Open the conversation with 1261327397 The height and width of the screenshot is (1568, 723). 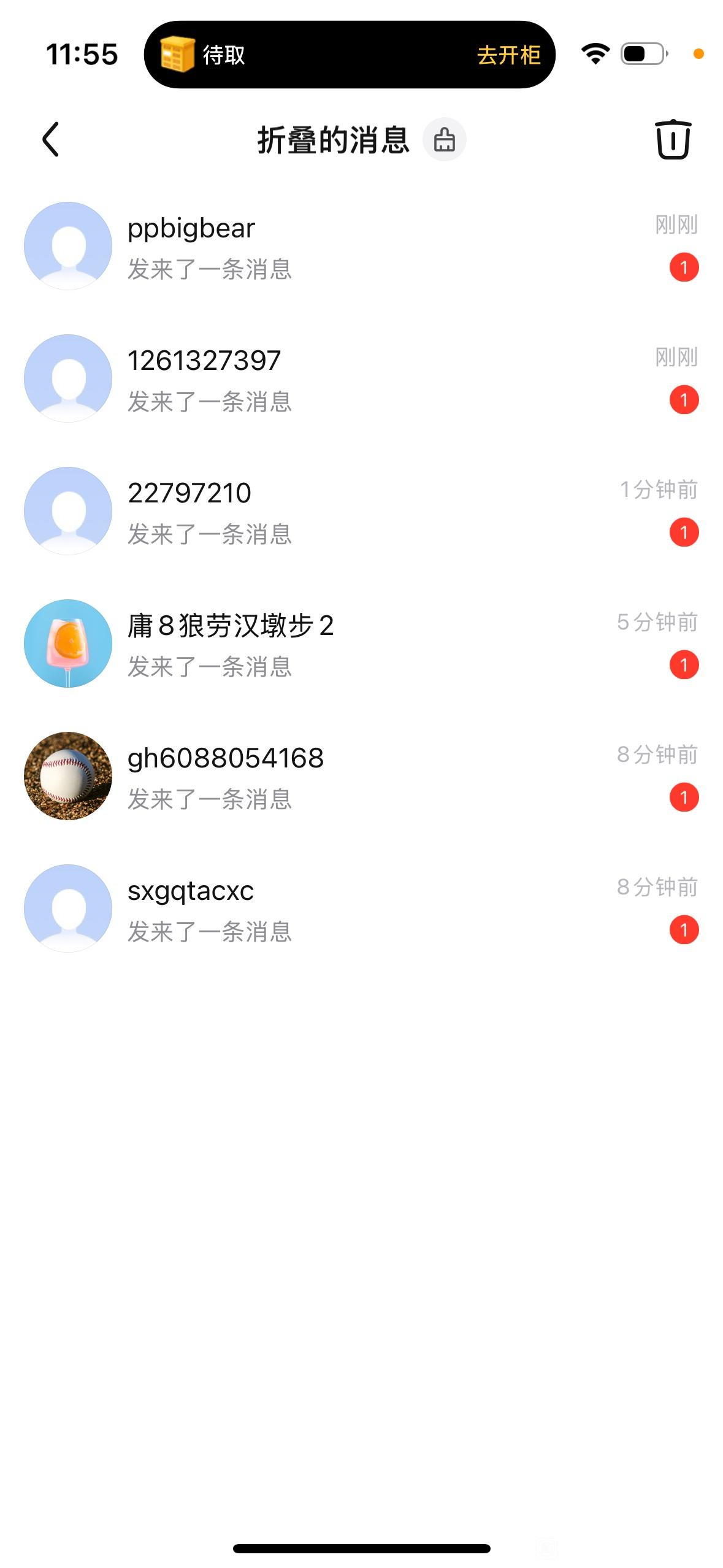click(x=361, y=379)
